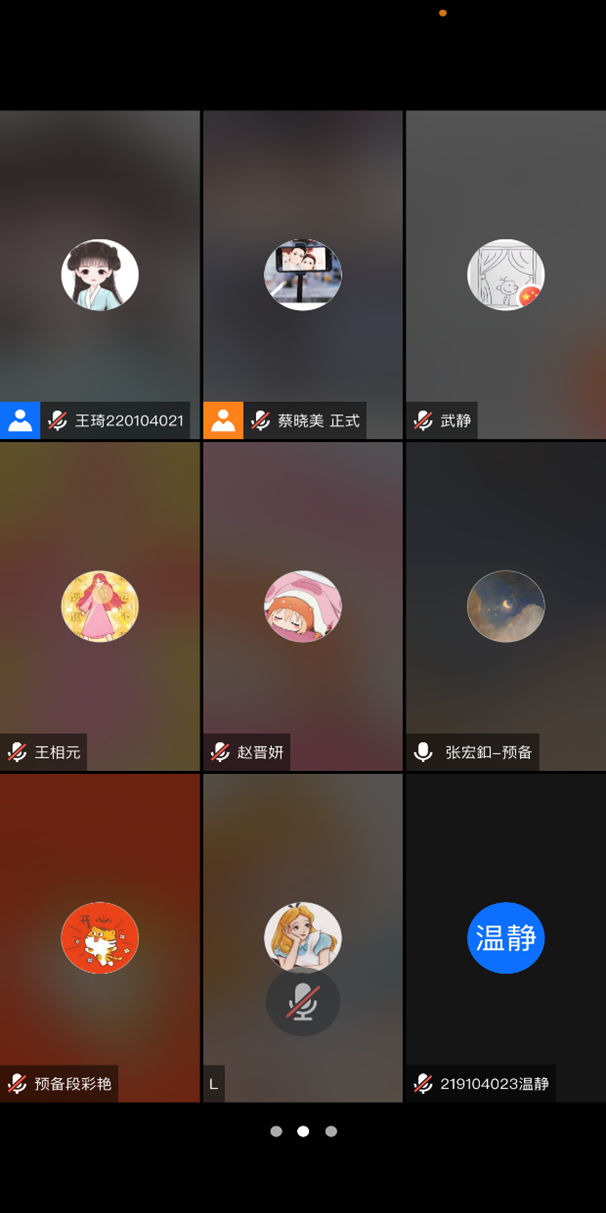Go to the first page indicator dot
Screen dimensions: 606x1213
pos(276,1132)
